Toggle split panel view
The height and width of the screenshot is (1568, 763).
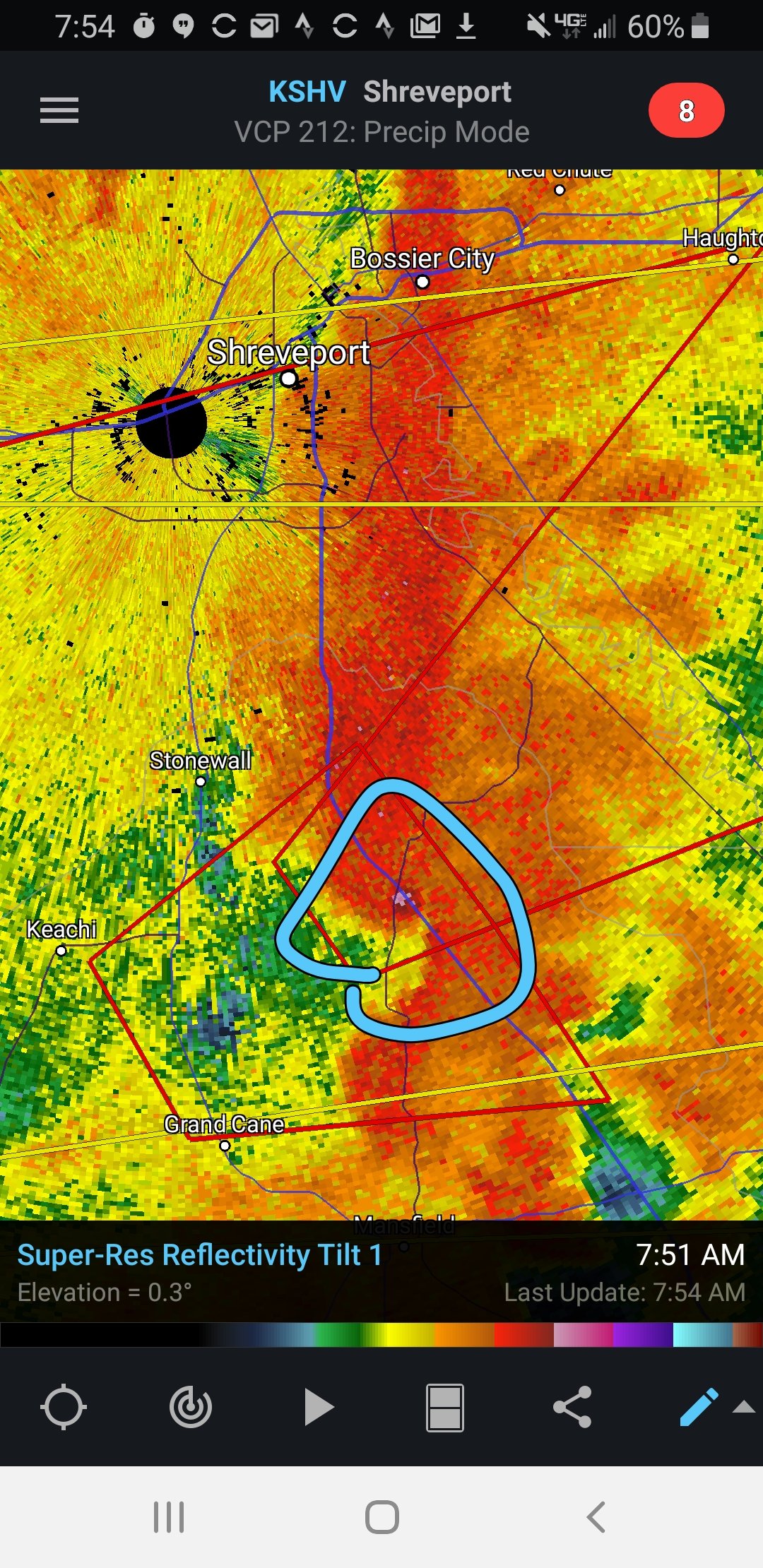click(x=445, y=1407)
